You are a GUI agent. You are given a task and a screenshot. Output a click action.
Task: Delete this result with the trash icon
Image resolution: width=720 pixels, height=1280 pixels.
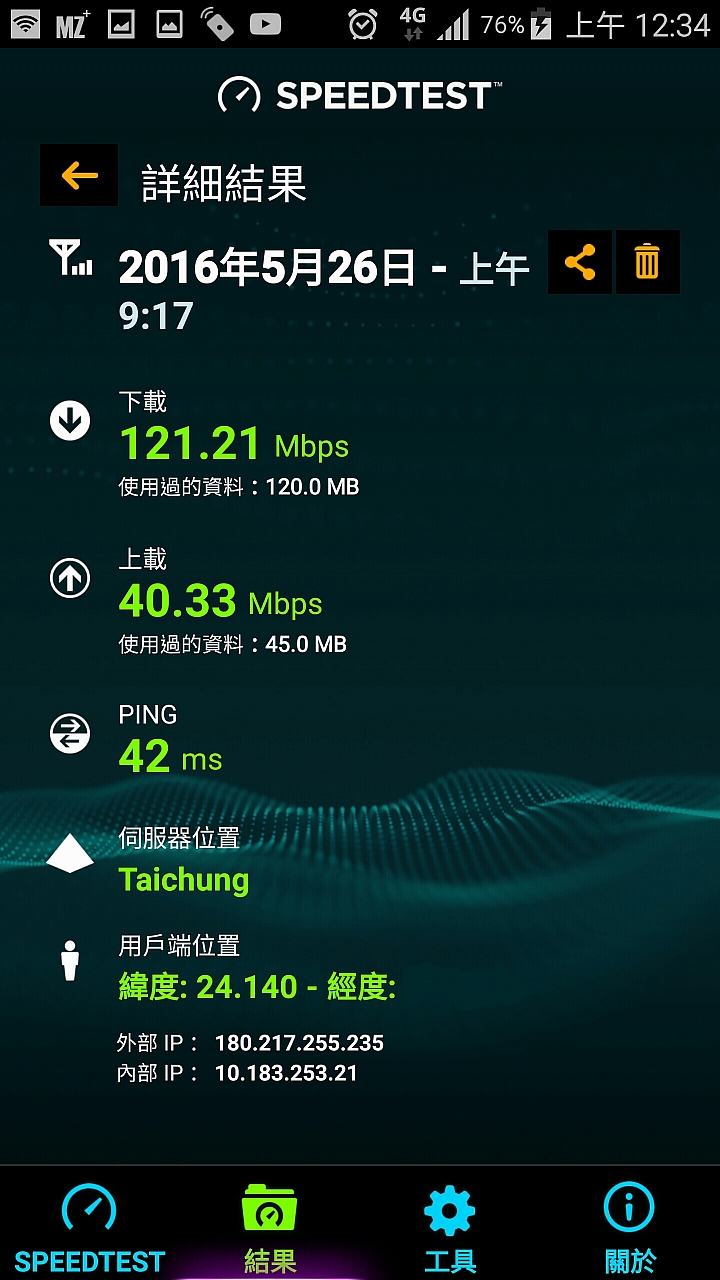(x=647, y=262)
